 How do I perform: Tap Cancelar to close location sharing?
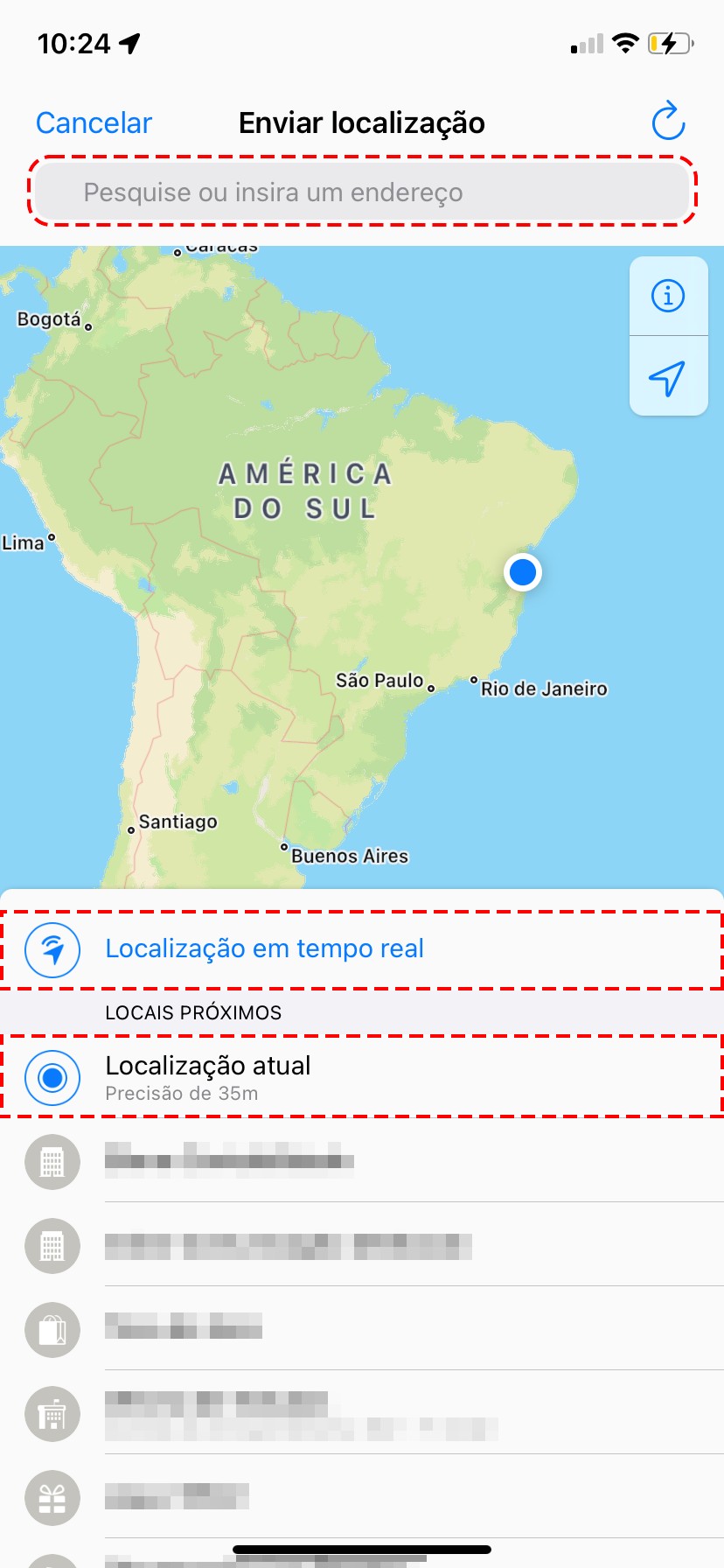[x=94, y=123]
